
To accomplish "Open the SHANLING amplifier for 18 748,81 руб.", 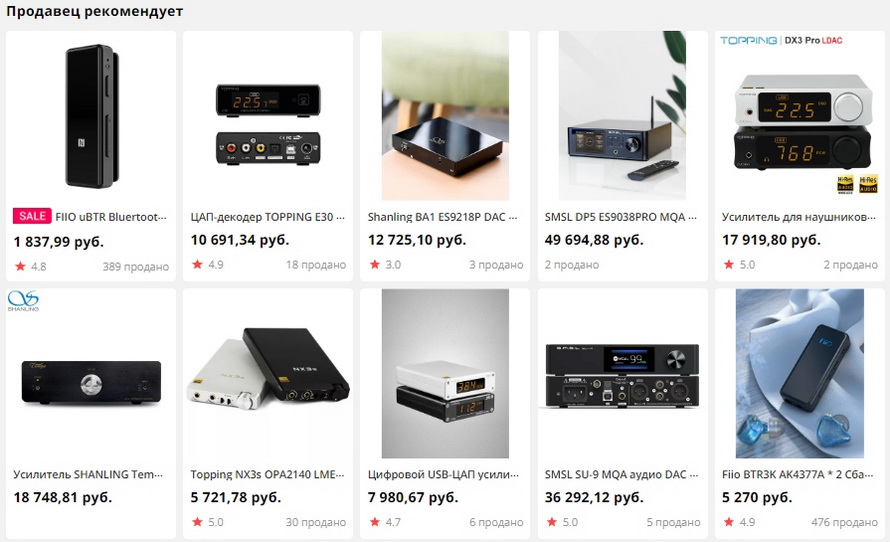I will point(90,374).
